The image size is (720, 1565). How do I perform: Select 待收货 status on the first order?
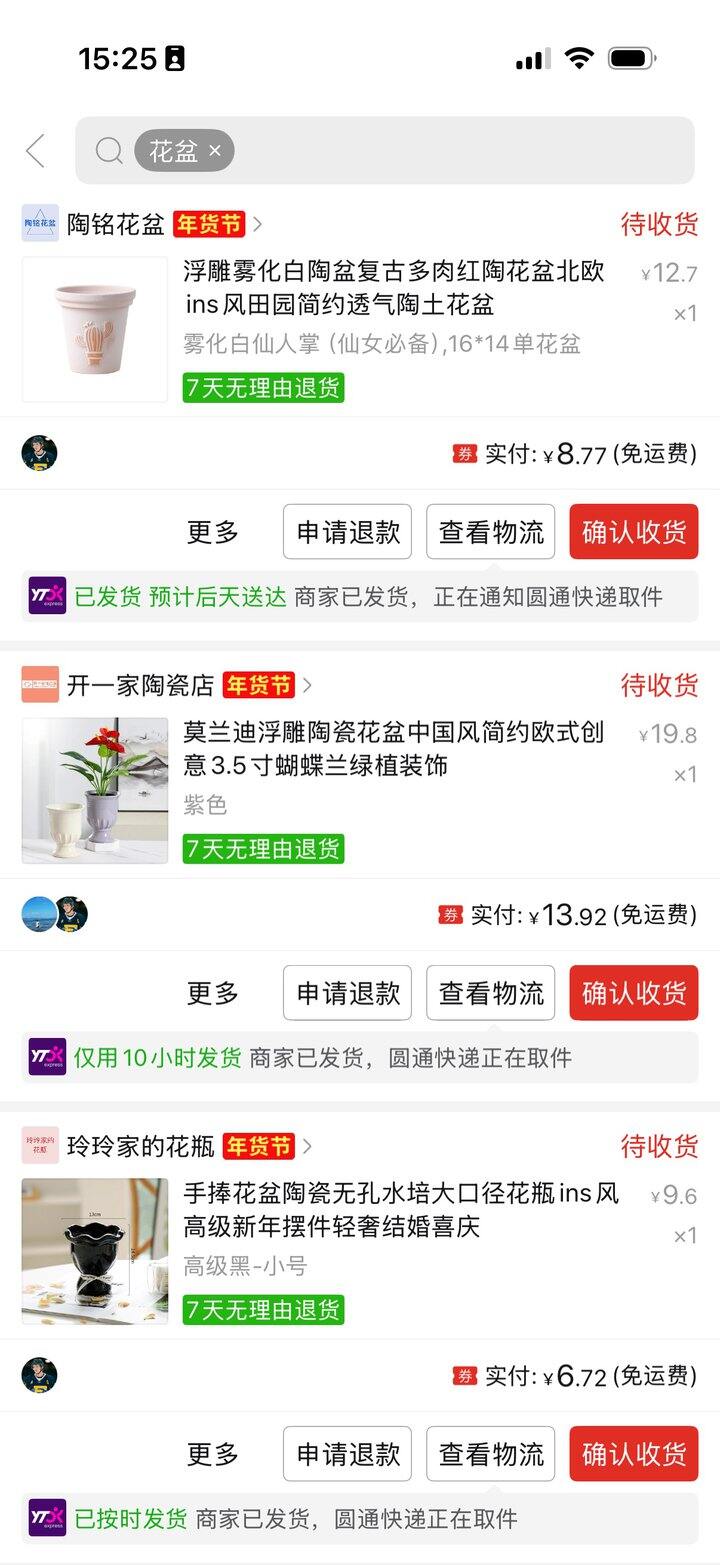coord(660,222)
